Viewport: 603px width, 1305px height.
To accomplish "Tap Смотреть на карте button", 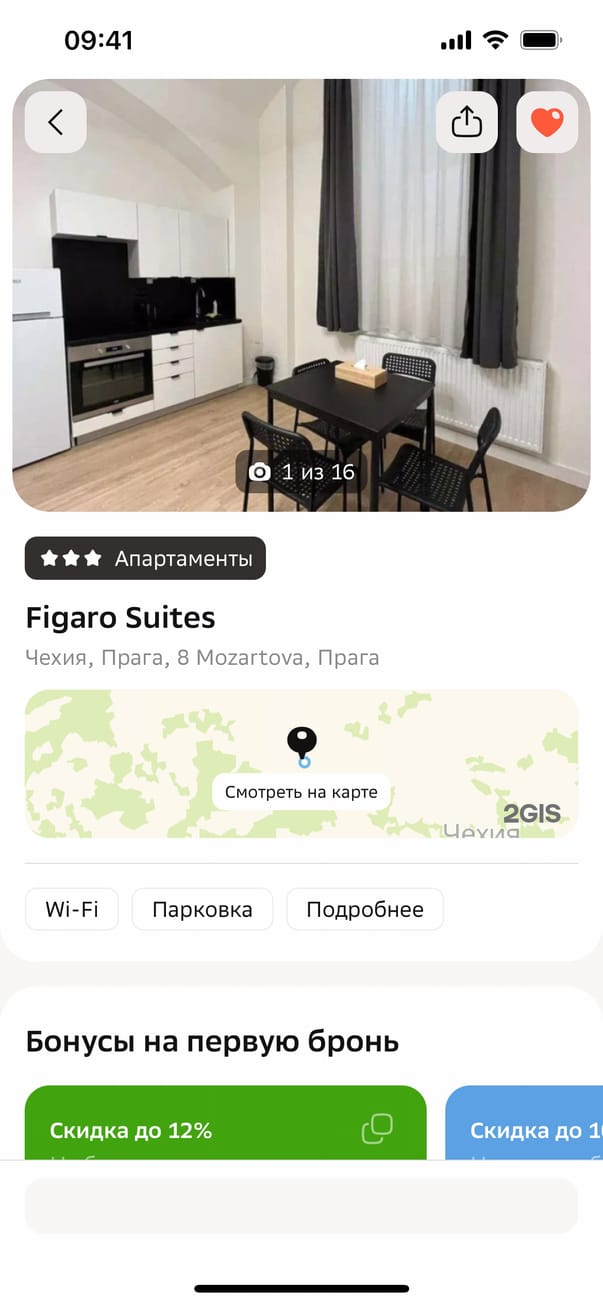I will point(301,792).
